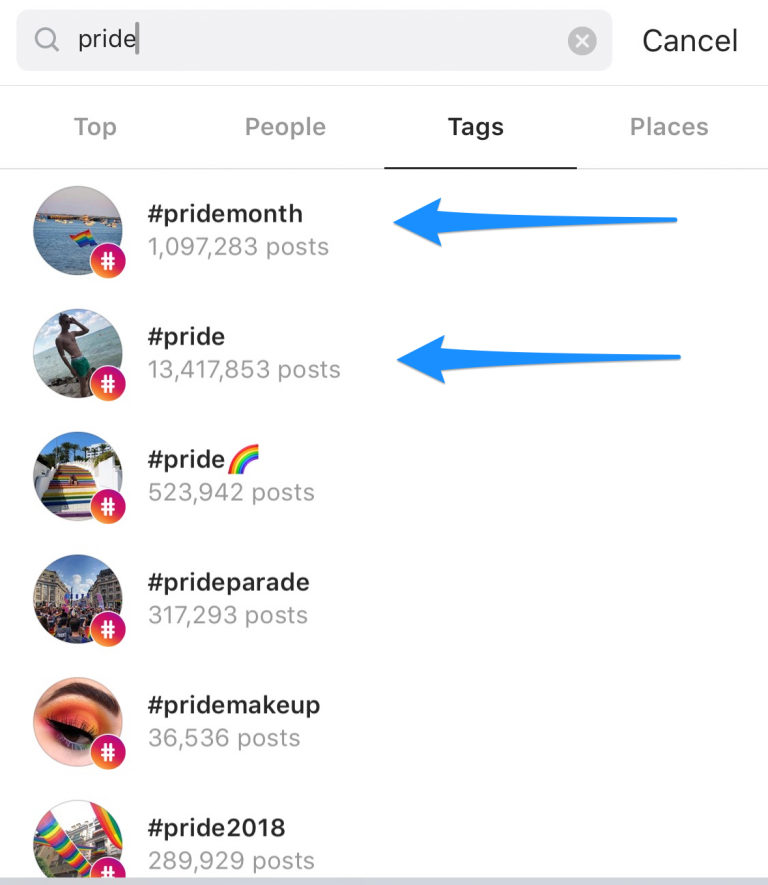Select the Tags tab

click(475, 127)
